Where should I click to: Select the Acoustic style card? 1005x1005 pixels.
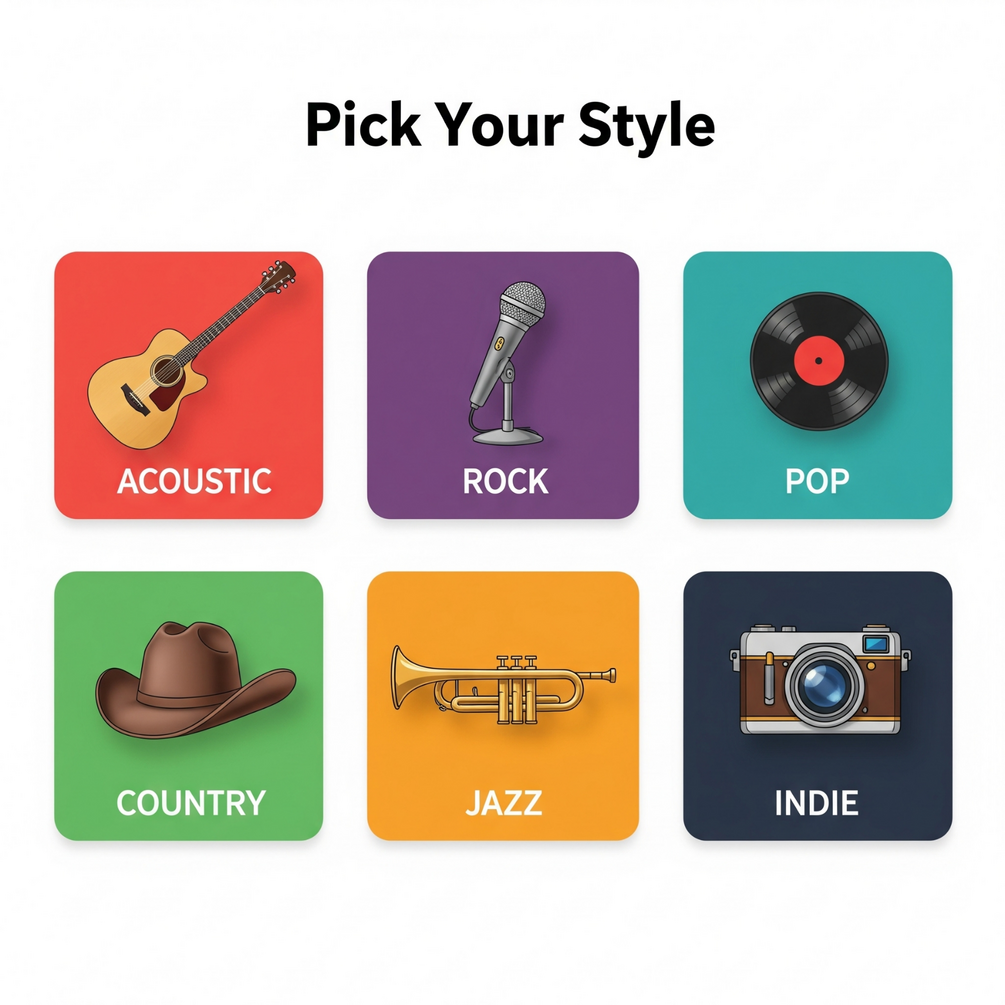coord(188,385)
